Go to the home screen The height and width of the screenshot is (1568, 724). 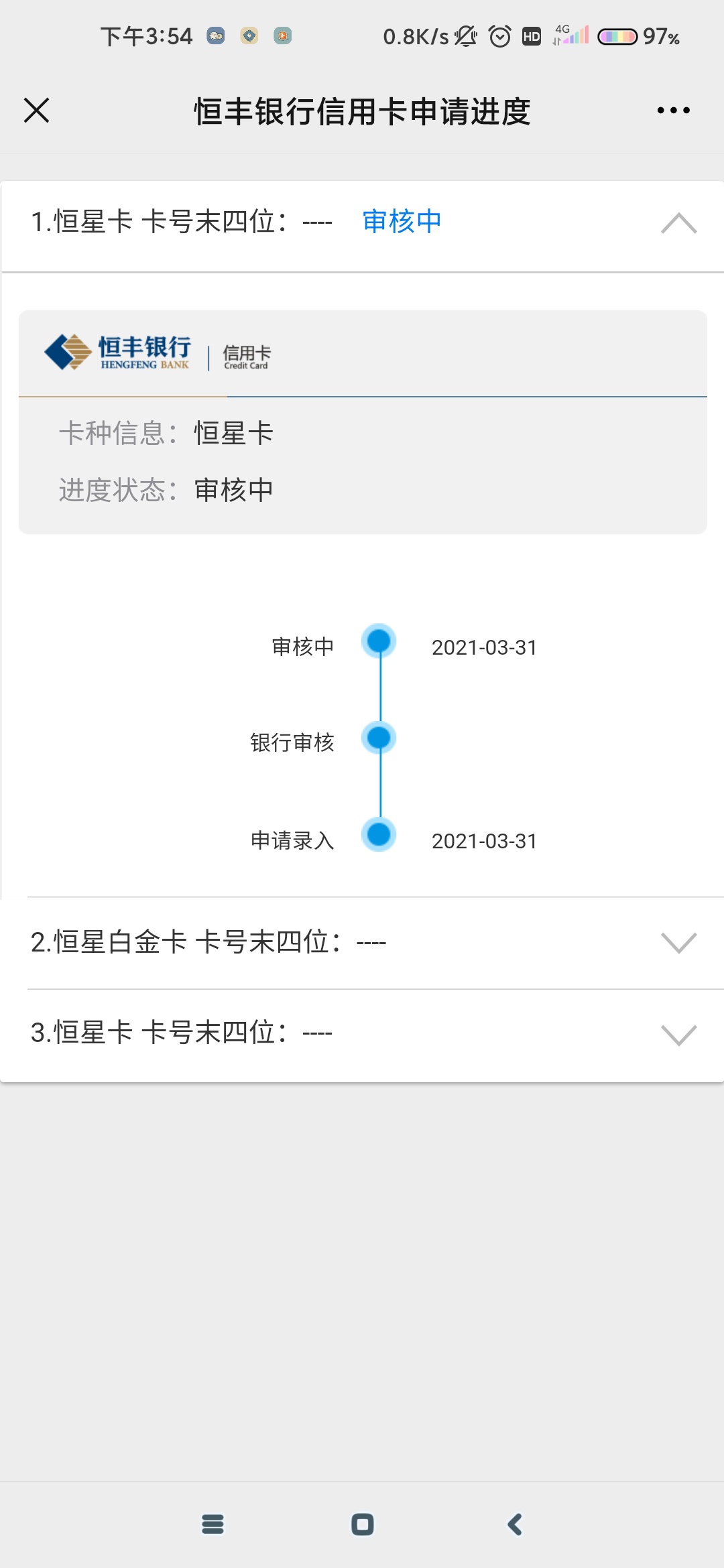(363, 1524)
